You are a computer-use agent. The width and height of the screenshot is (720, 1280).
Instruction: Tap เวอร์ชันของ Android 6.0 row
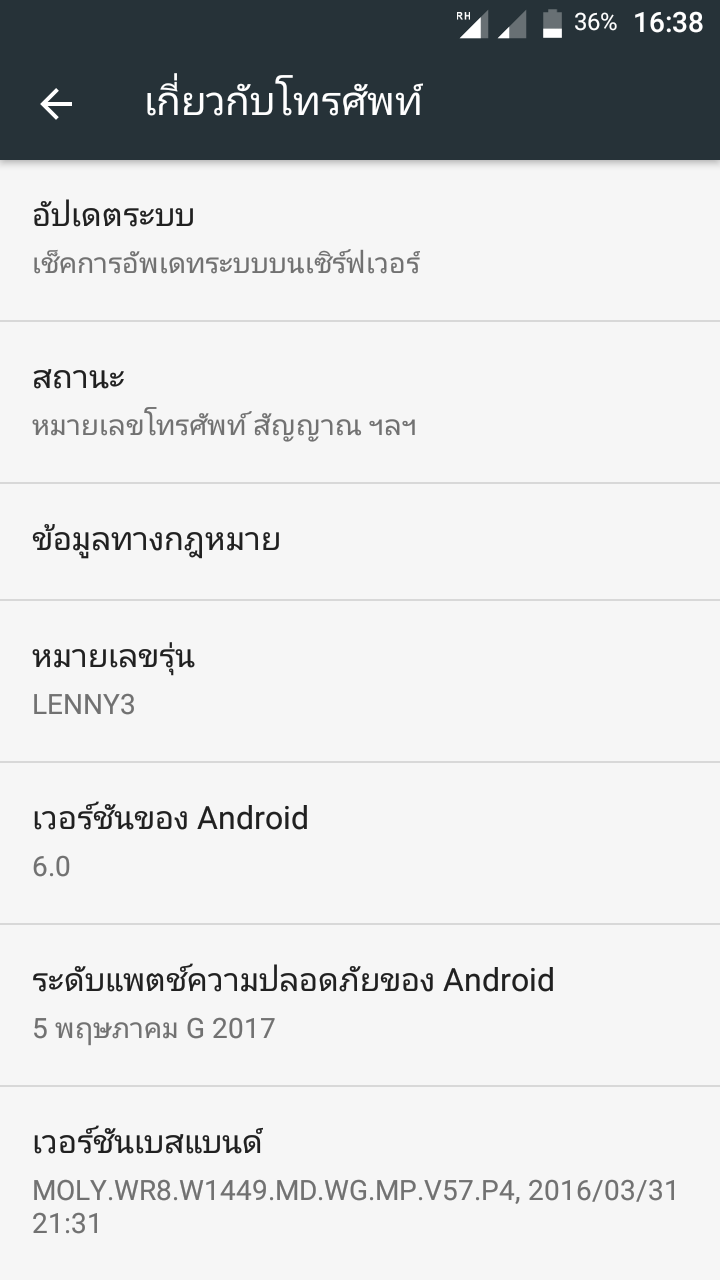click(360, 842)
